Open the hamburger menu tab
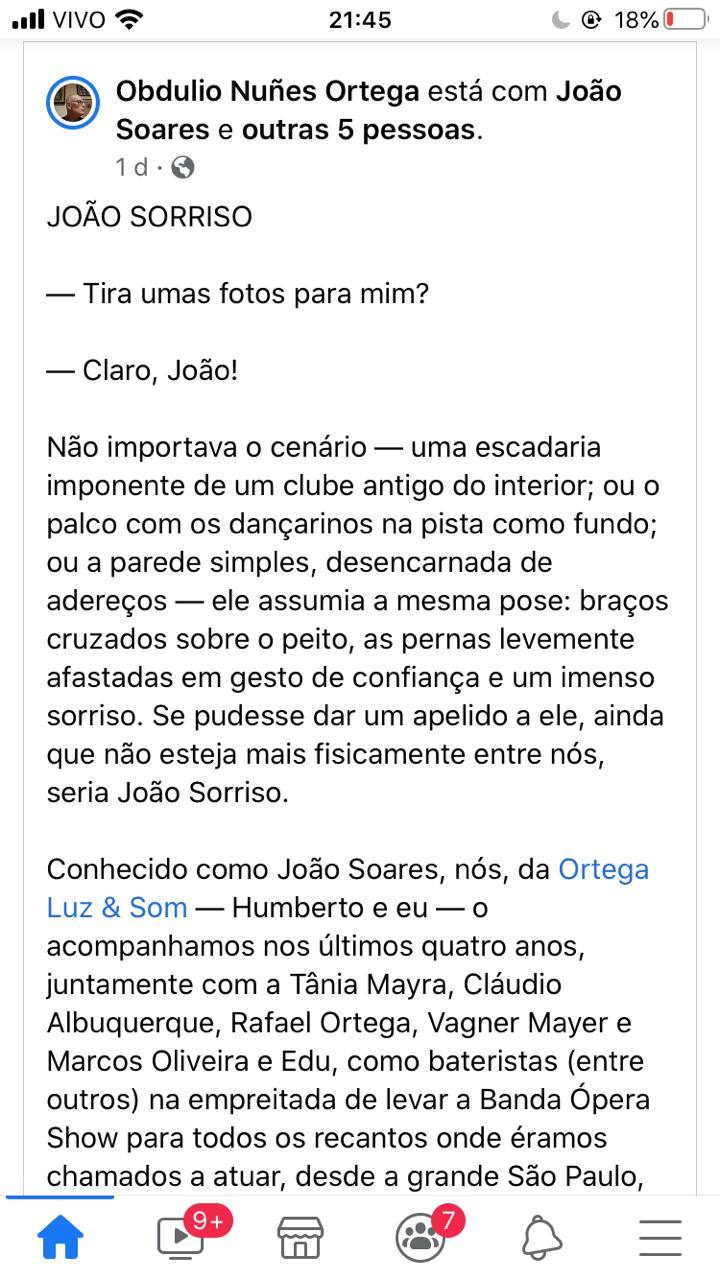Viewport: 720px width, 1280px height. 660,1239
